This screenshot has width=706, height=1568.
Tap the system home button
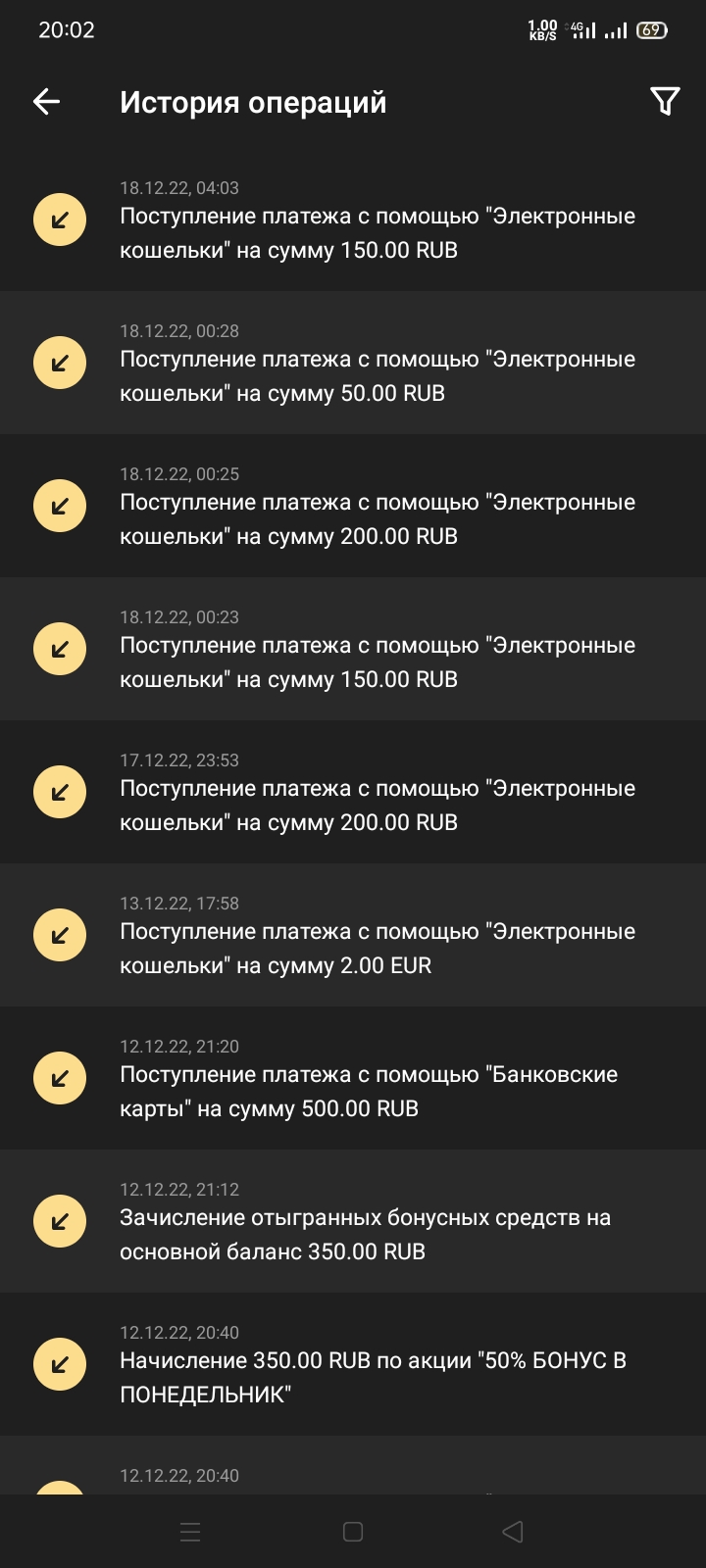353,1532
